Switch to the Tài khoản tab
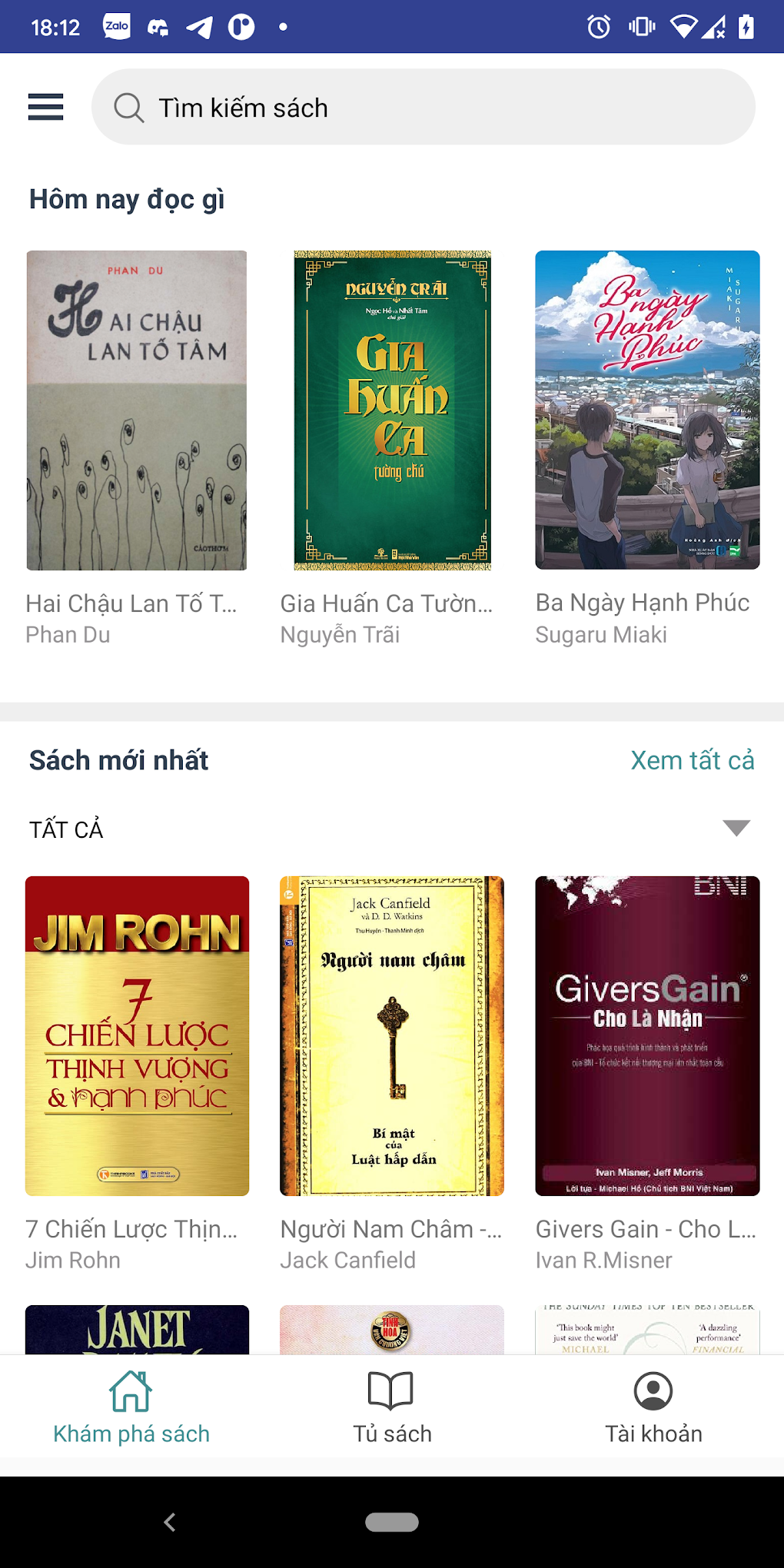The width and height of the screenshot is (784, 1568). (653, 1407)
